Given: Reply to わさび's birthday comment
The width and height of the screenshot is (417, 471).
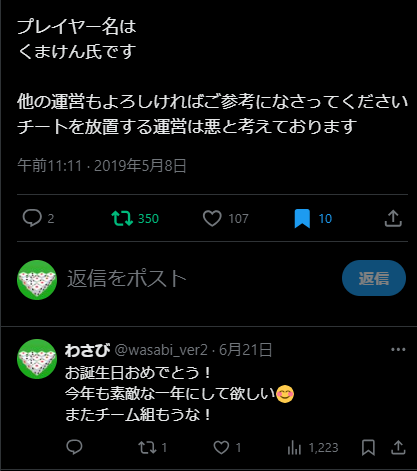Looking at the screenshot, I should coord(74,447).
